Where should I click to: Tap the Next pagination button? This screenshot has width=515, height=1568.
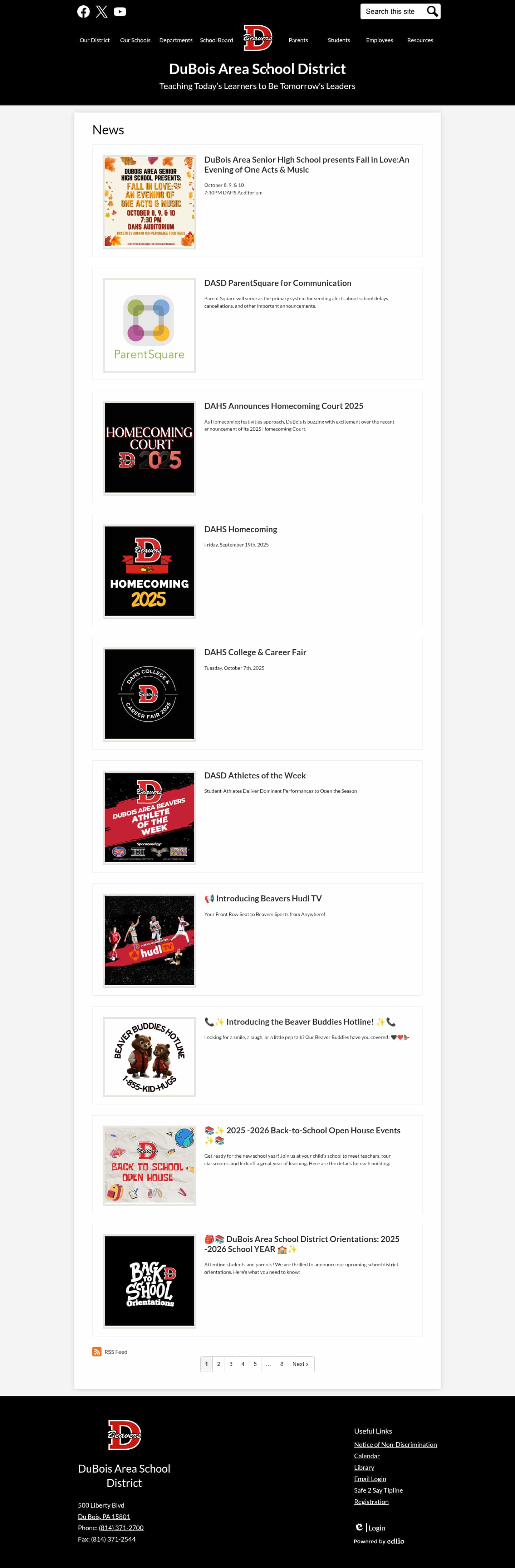300,1364
